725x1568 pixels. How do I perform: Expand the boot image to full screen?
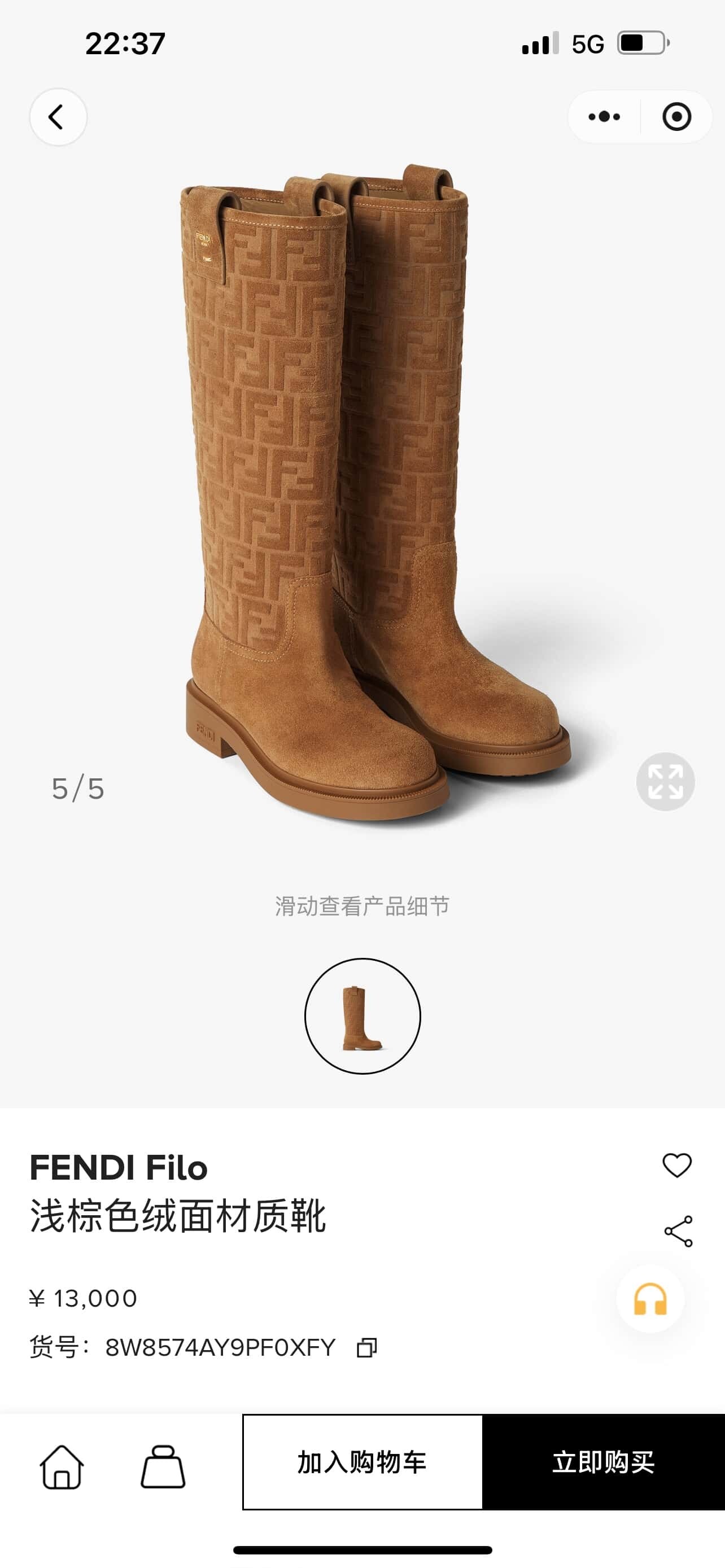tap(665, 782)
